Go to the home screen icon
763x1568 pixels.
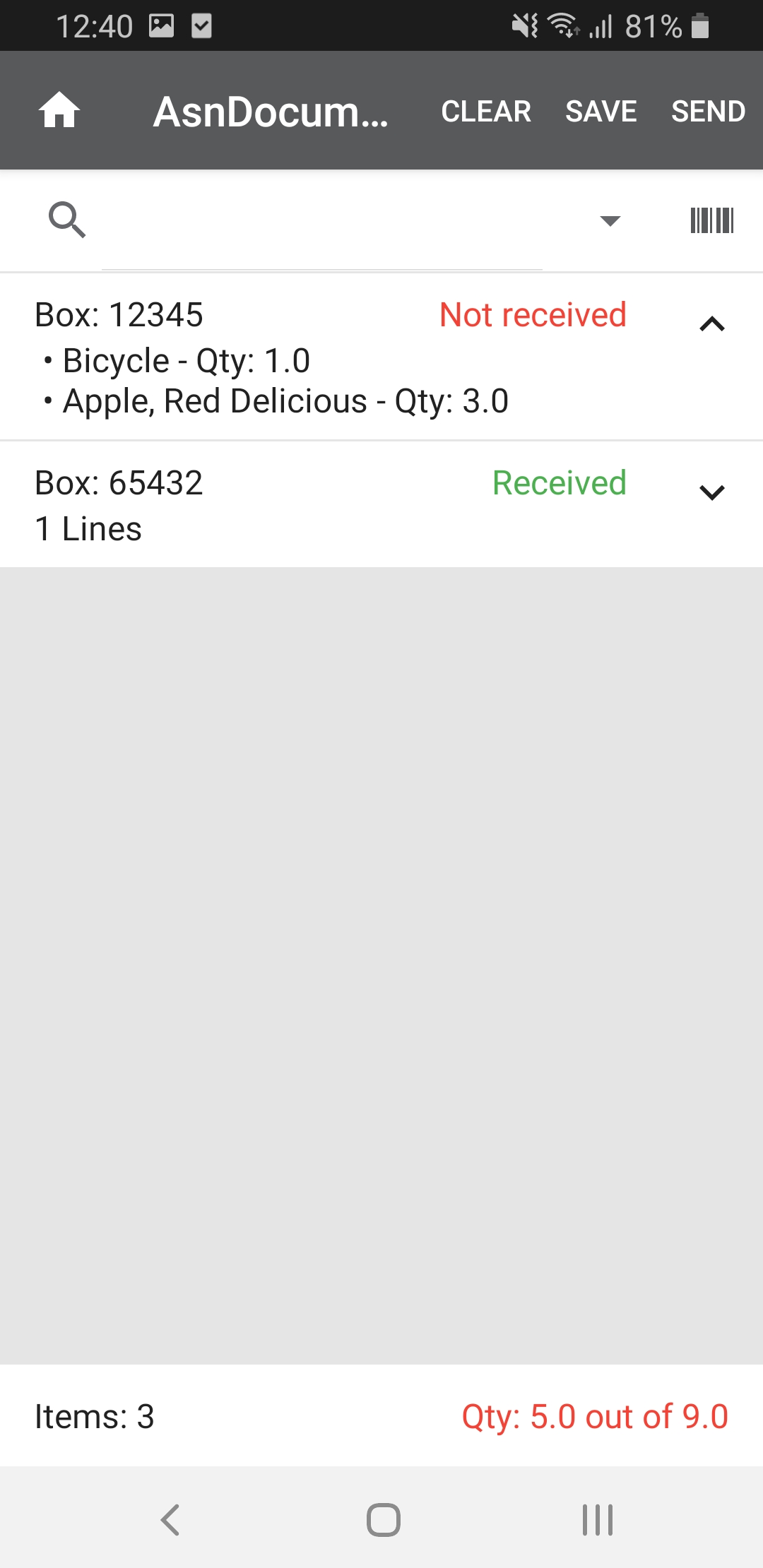[59, 111]
